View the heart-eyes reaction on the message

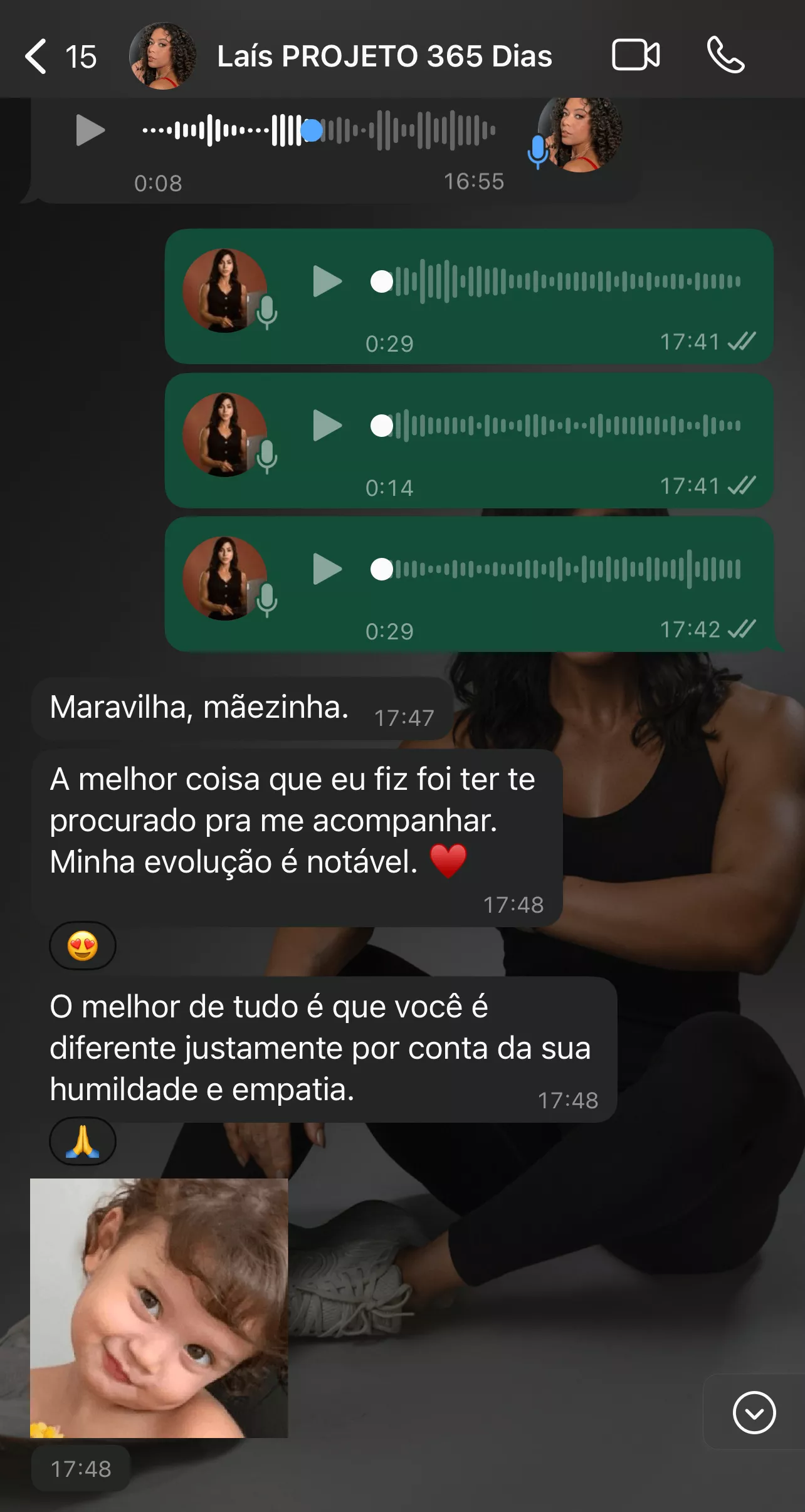[x=83, y=945]
